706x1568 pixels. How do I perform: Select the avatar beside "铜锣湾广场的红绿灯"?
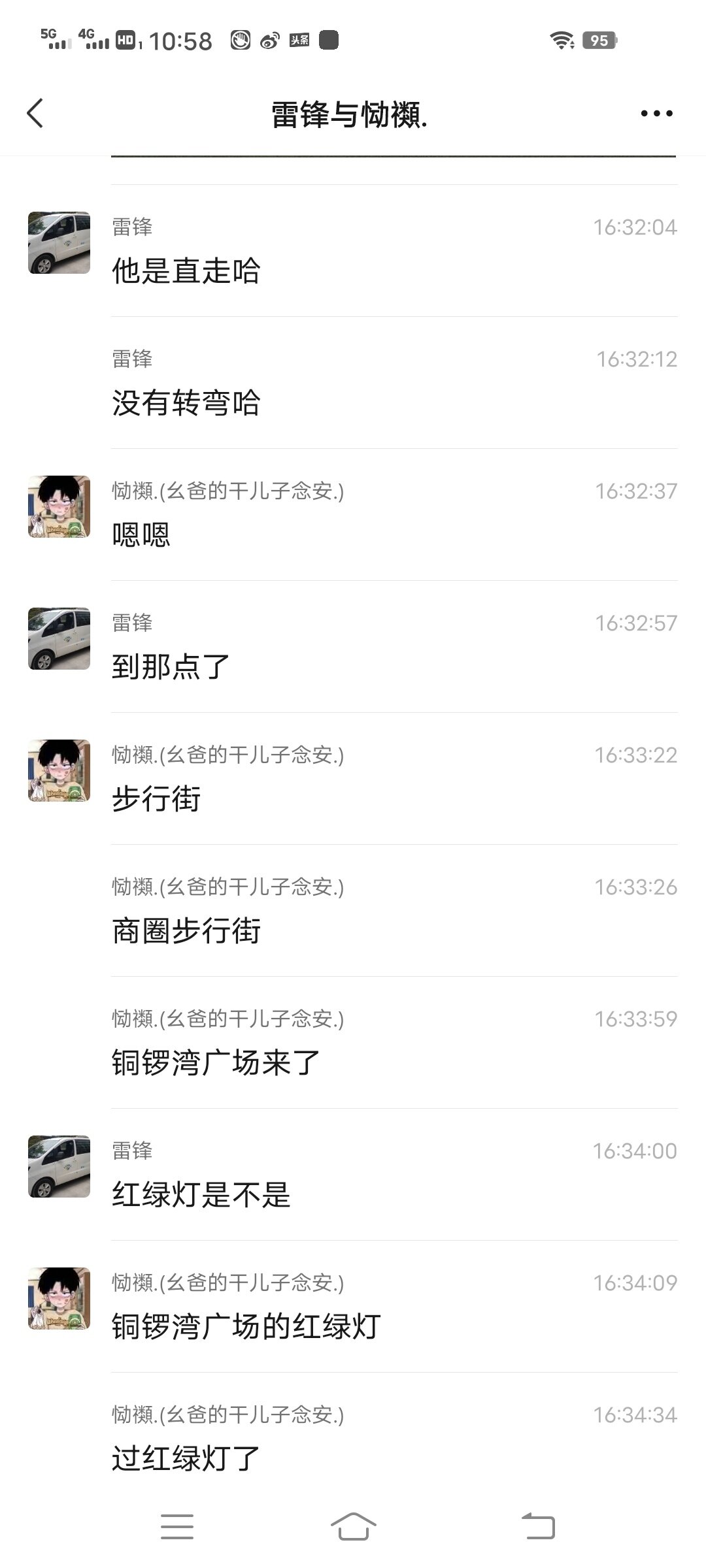pyautogui.click(x=59, y=1298)
